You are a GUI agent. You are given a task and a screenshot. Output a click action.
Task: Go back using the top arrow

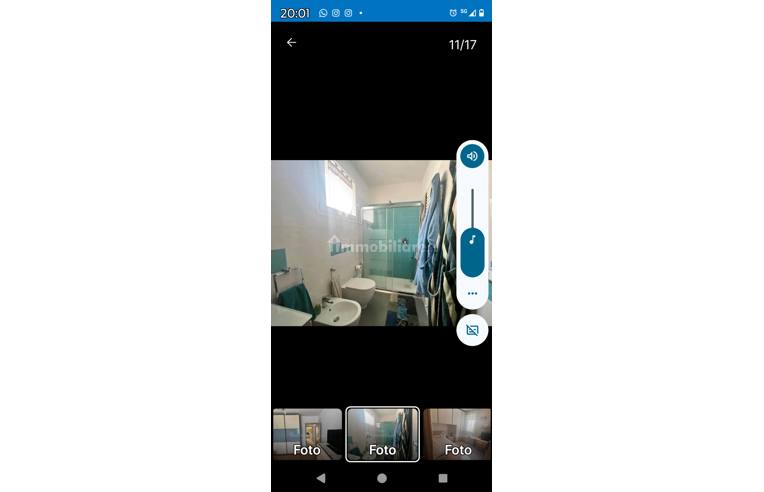pyautogui.click(x=291, y=42)
